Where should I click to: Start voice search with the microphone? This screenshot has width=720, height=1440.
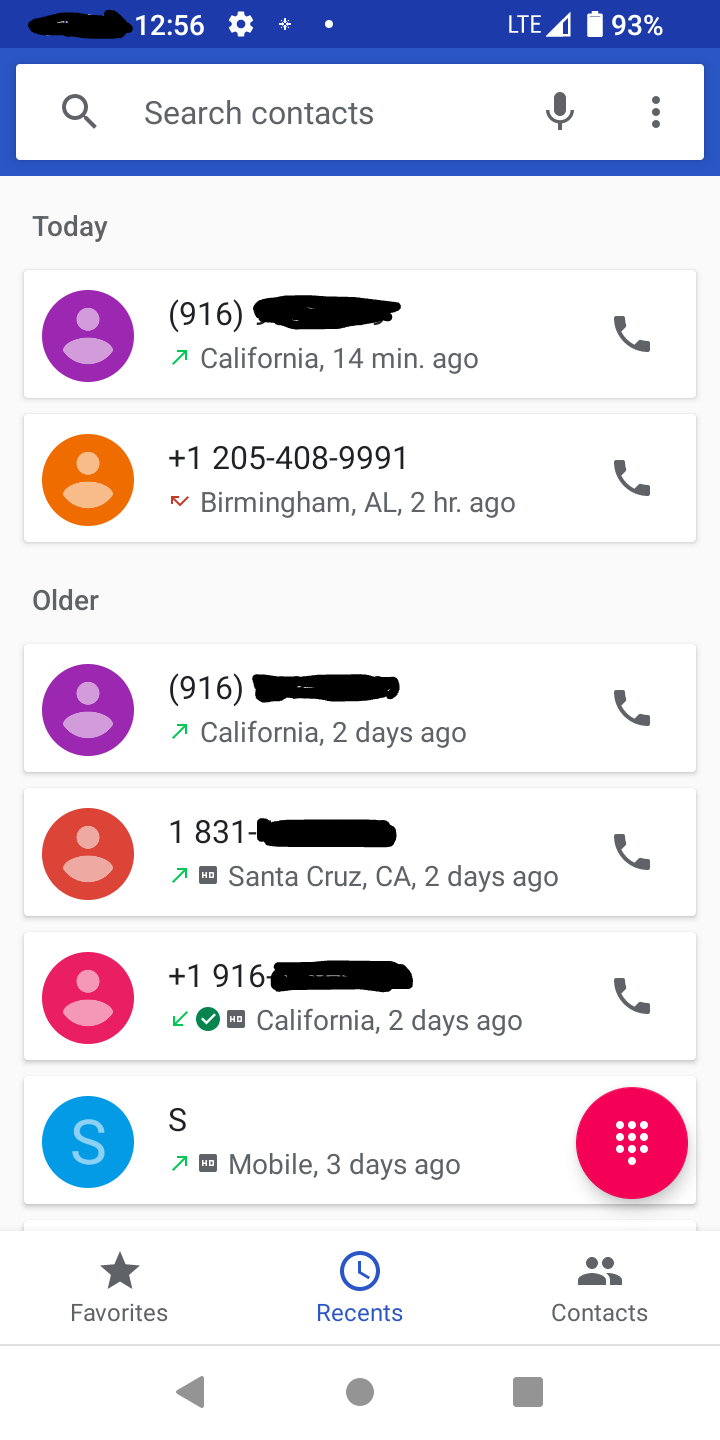[560, 112]
